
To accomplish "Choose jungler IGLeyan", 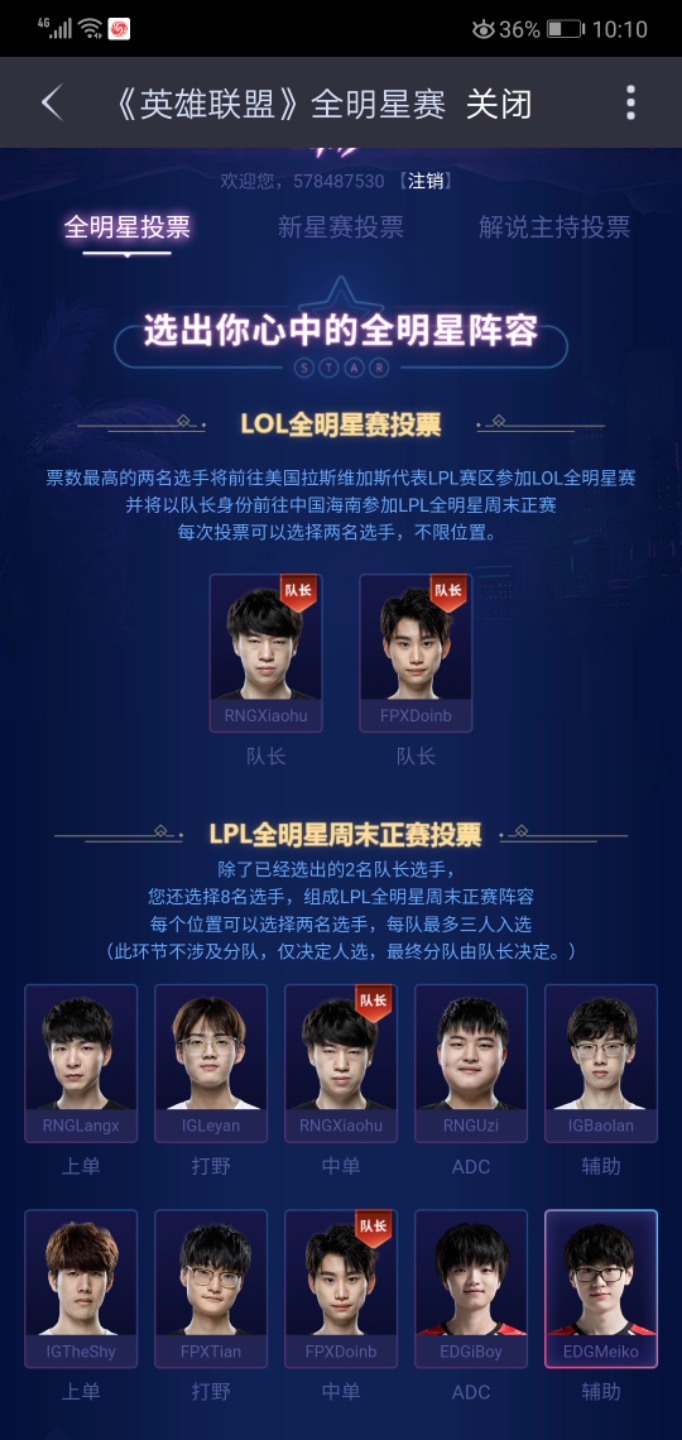I will tap(211, 1062).
